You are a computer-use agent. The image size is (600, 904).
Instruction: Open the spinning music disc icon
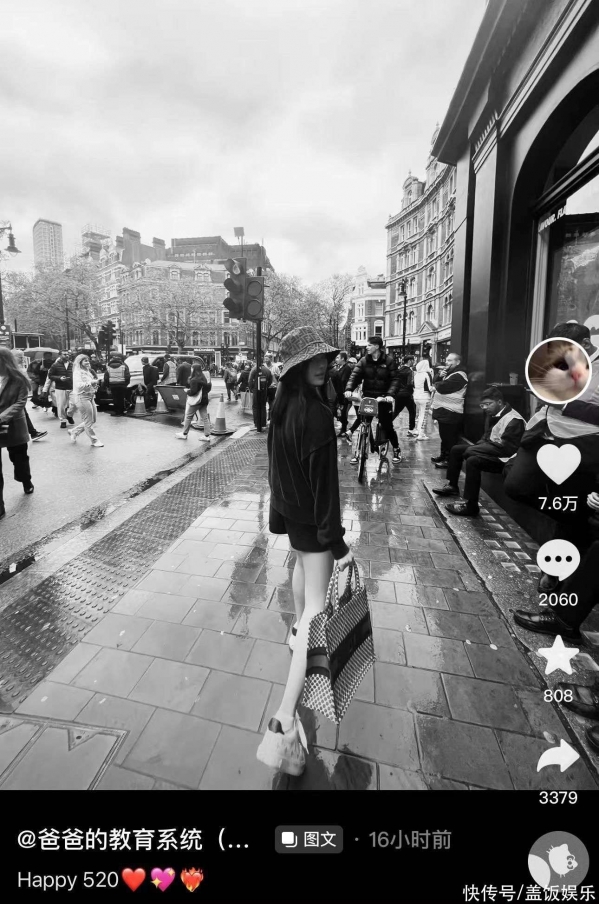(557, 860)
